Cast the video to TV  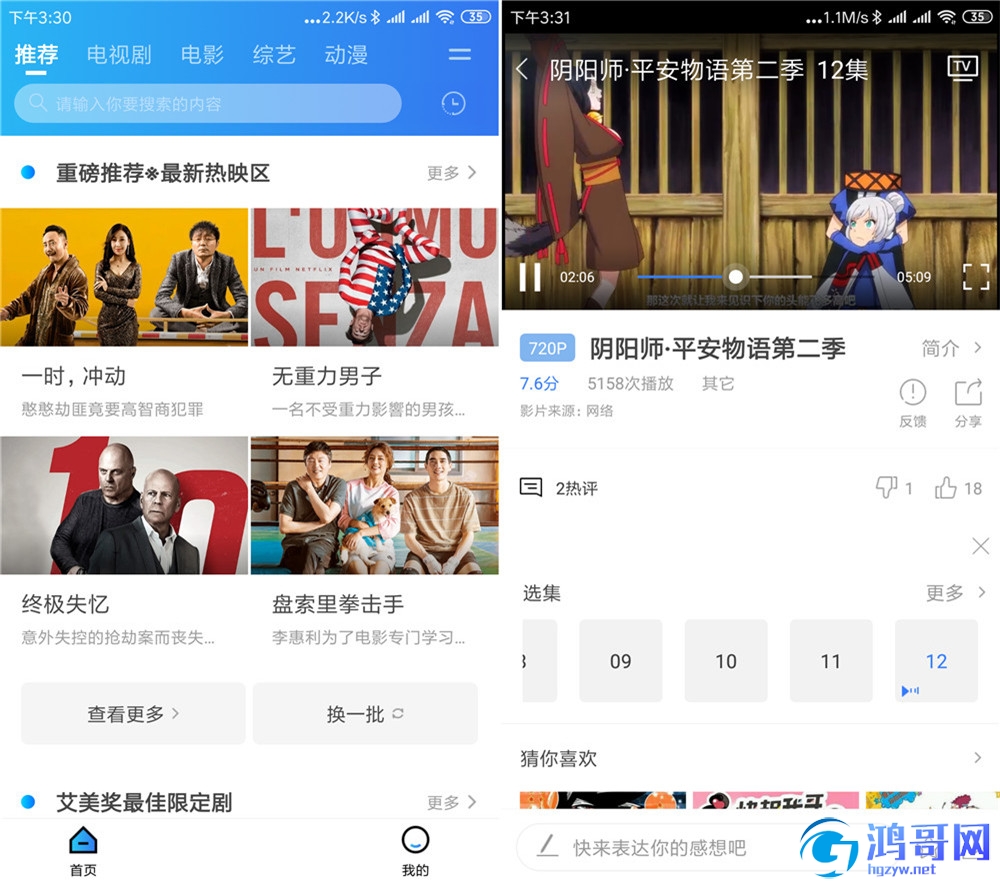pyautogui.click(x=962, y=68)
